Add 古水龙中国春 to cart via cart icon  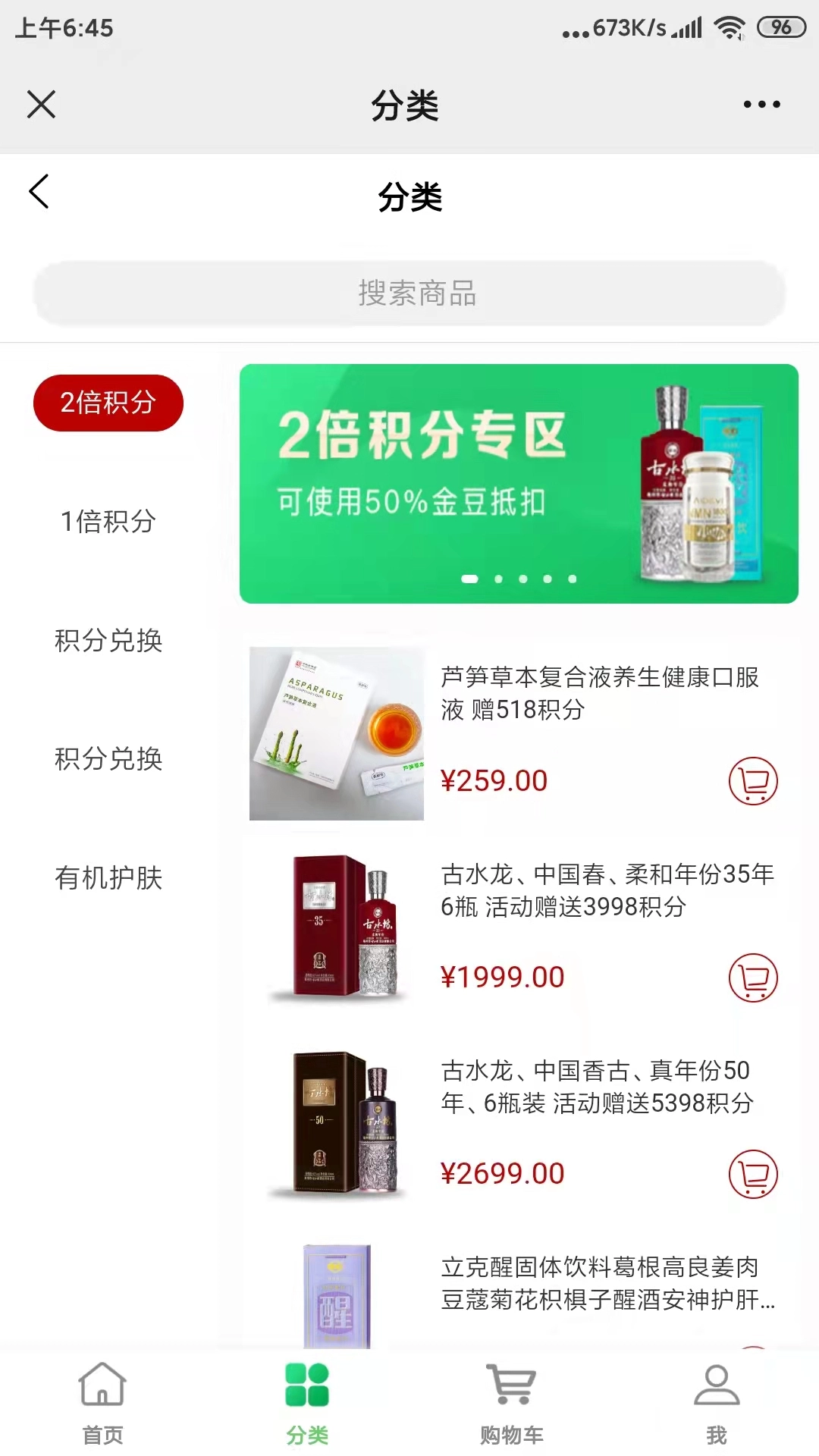752,978
